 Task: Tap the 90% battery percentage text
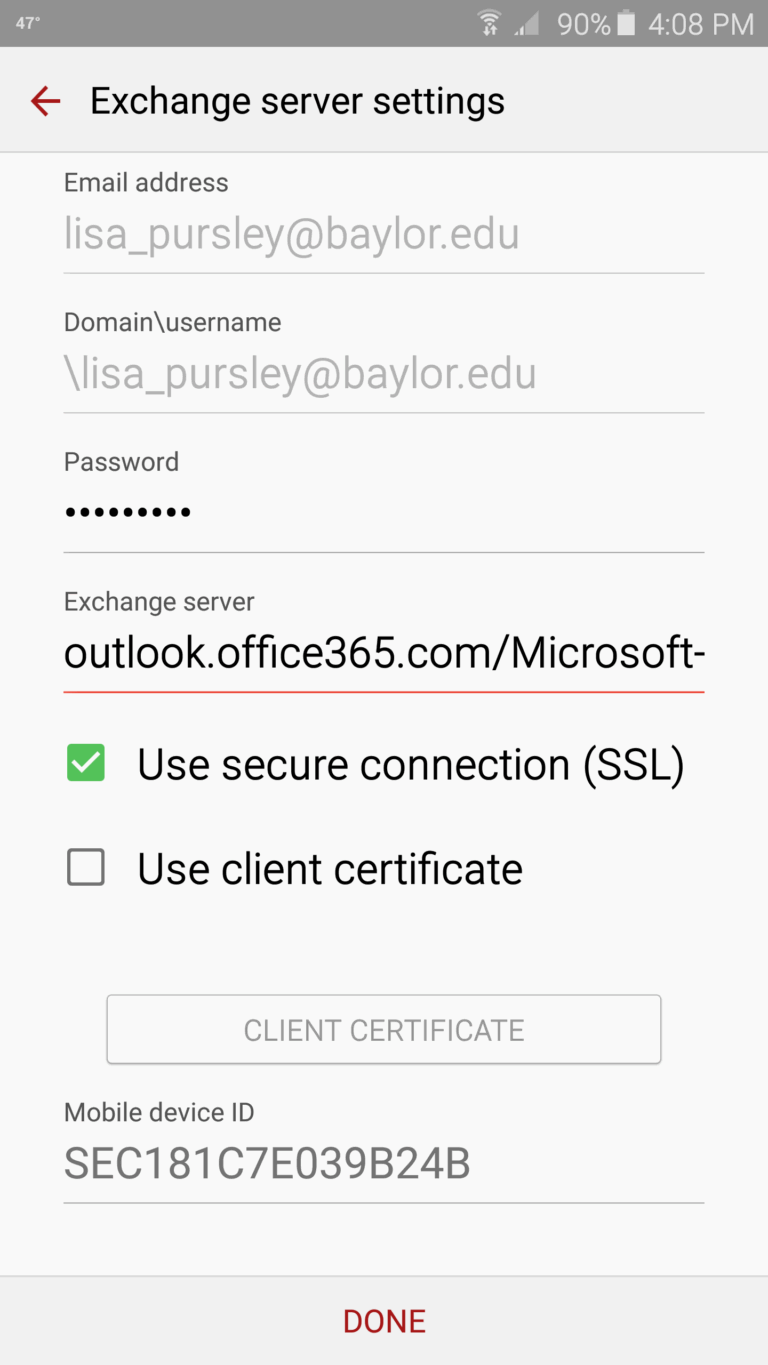click(x=584, y=23)
